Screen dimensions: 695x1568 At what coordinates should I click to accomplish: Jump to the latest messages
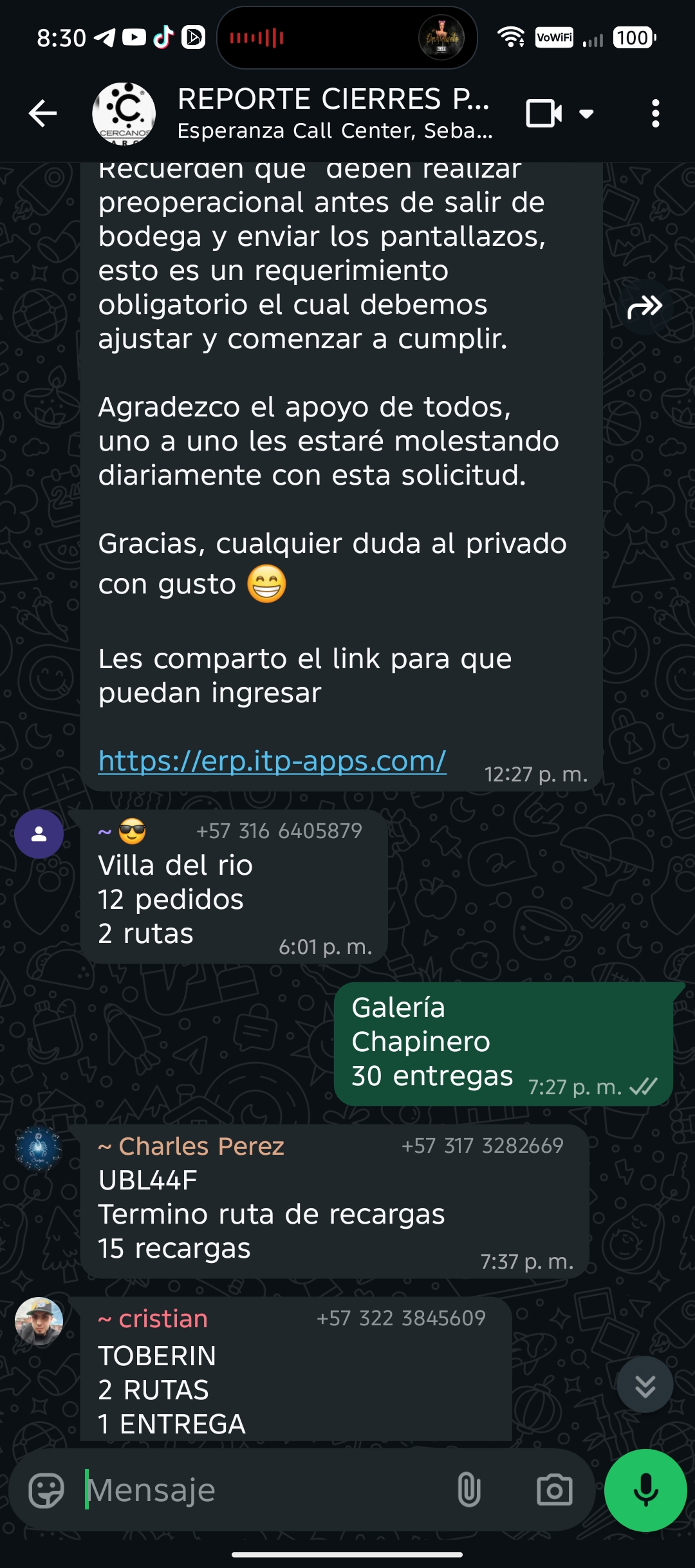pos(645,1385)
